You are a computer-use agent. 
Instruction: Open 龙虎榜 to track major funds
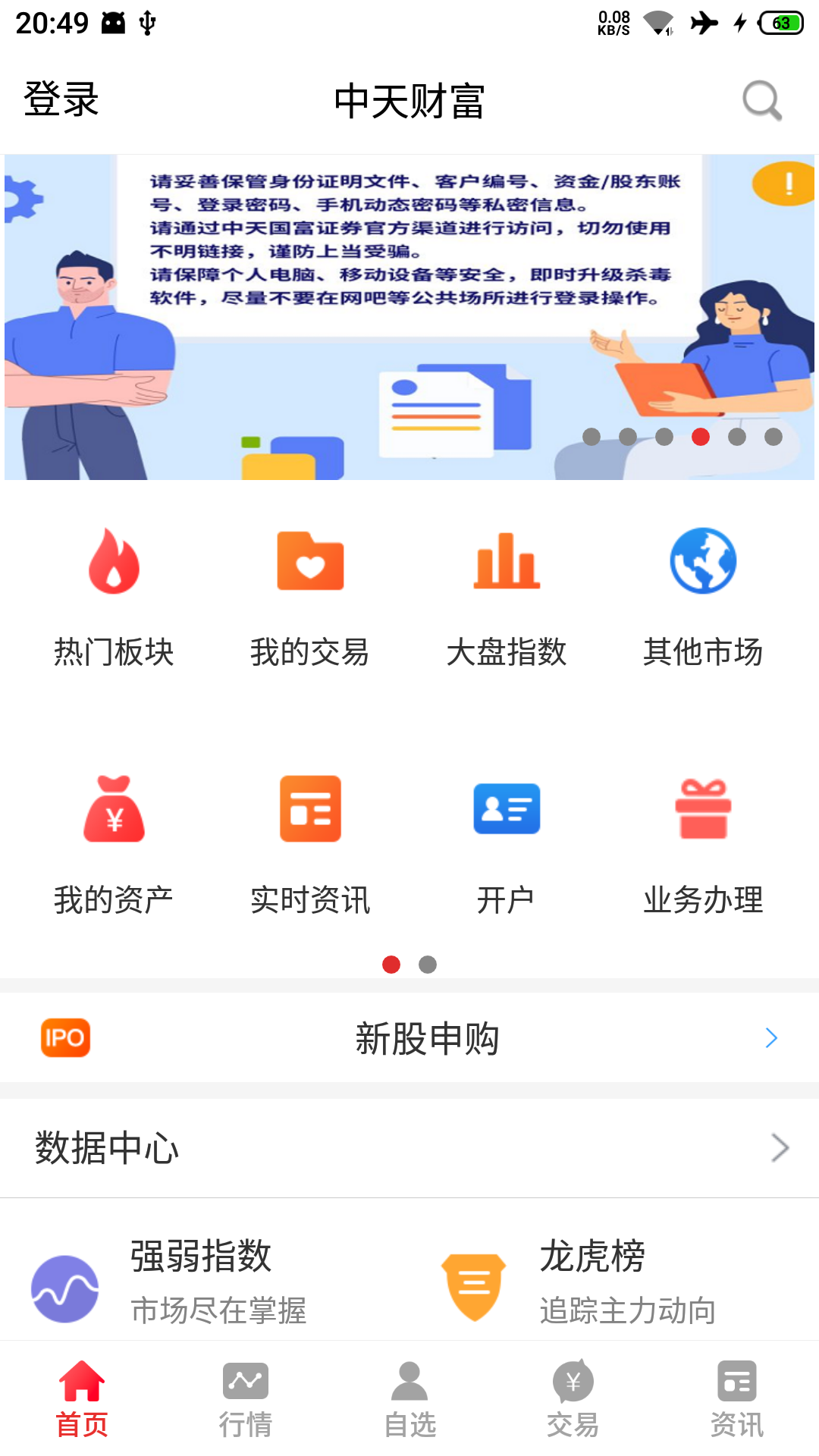tap(594, 1258)
